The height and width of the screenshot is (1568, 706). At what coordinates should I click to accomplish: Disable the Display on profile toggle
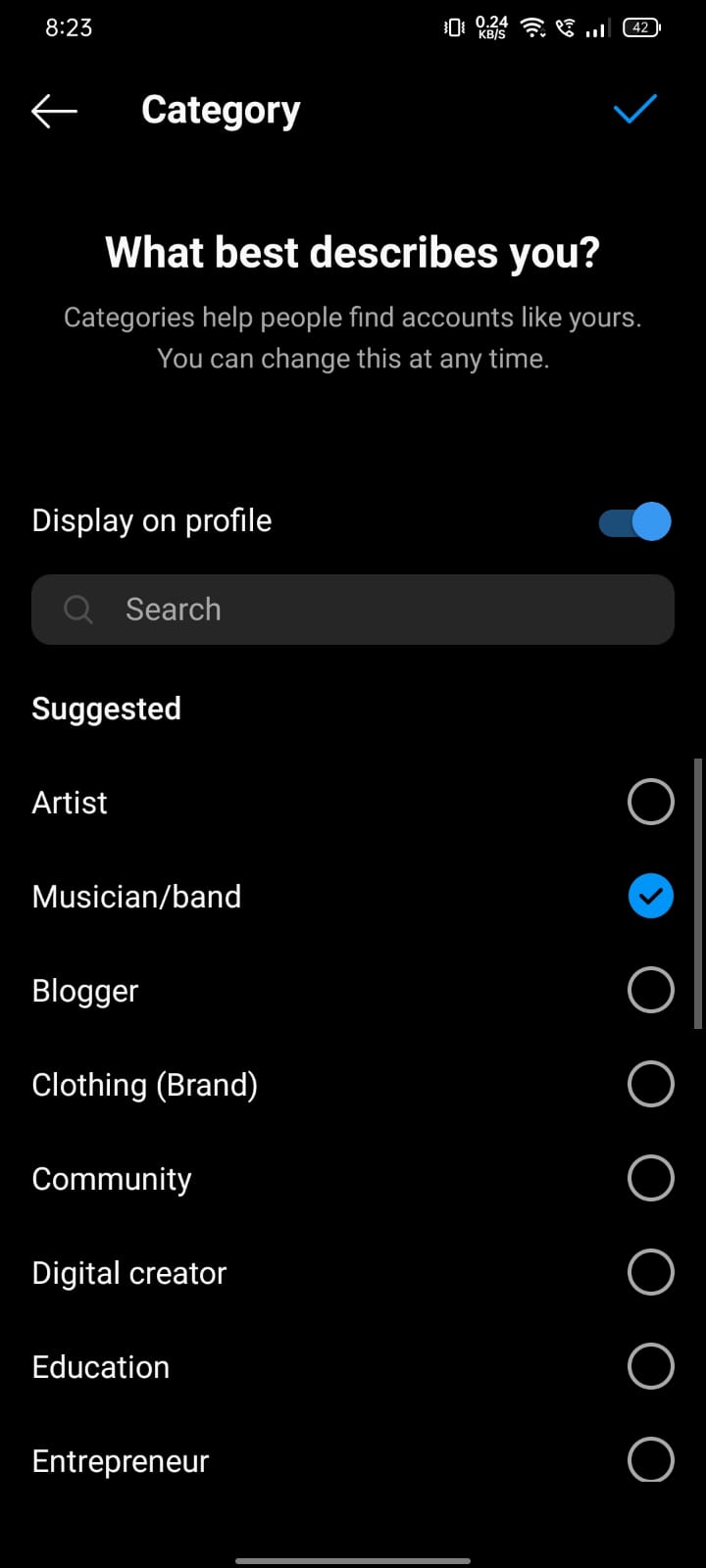tap(632, 521)
